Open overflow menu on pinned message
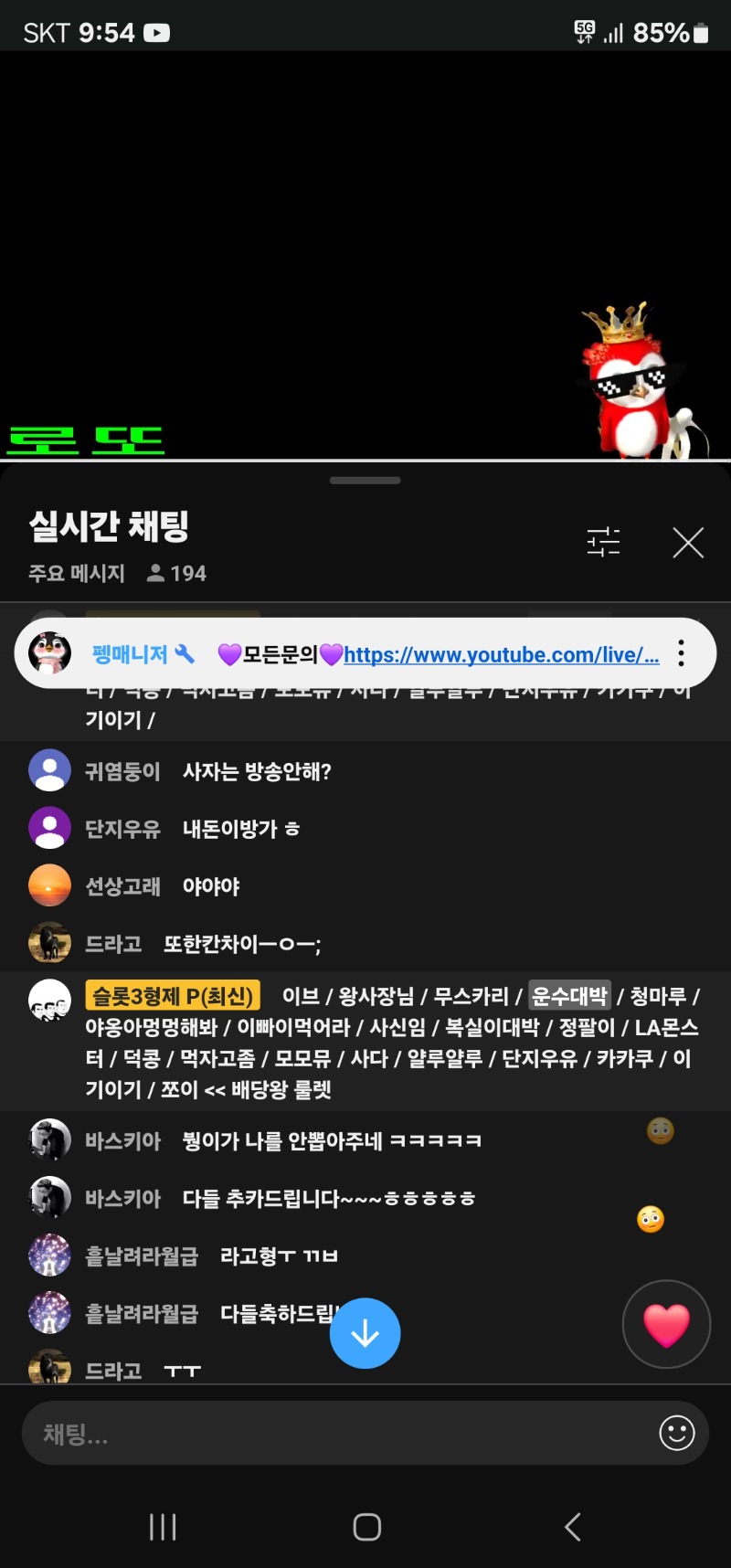This screenshot has width=731, height=1568. pyautogui.click(x=681, y=653)
